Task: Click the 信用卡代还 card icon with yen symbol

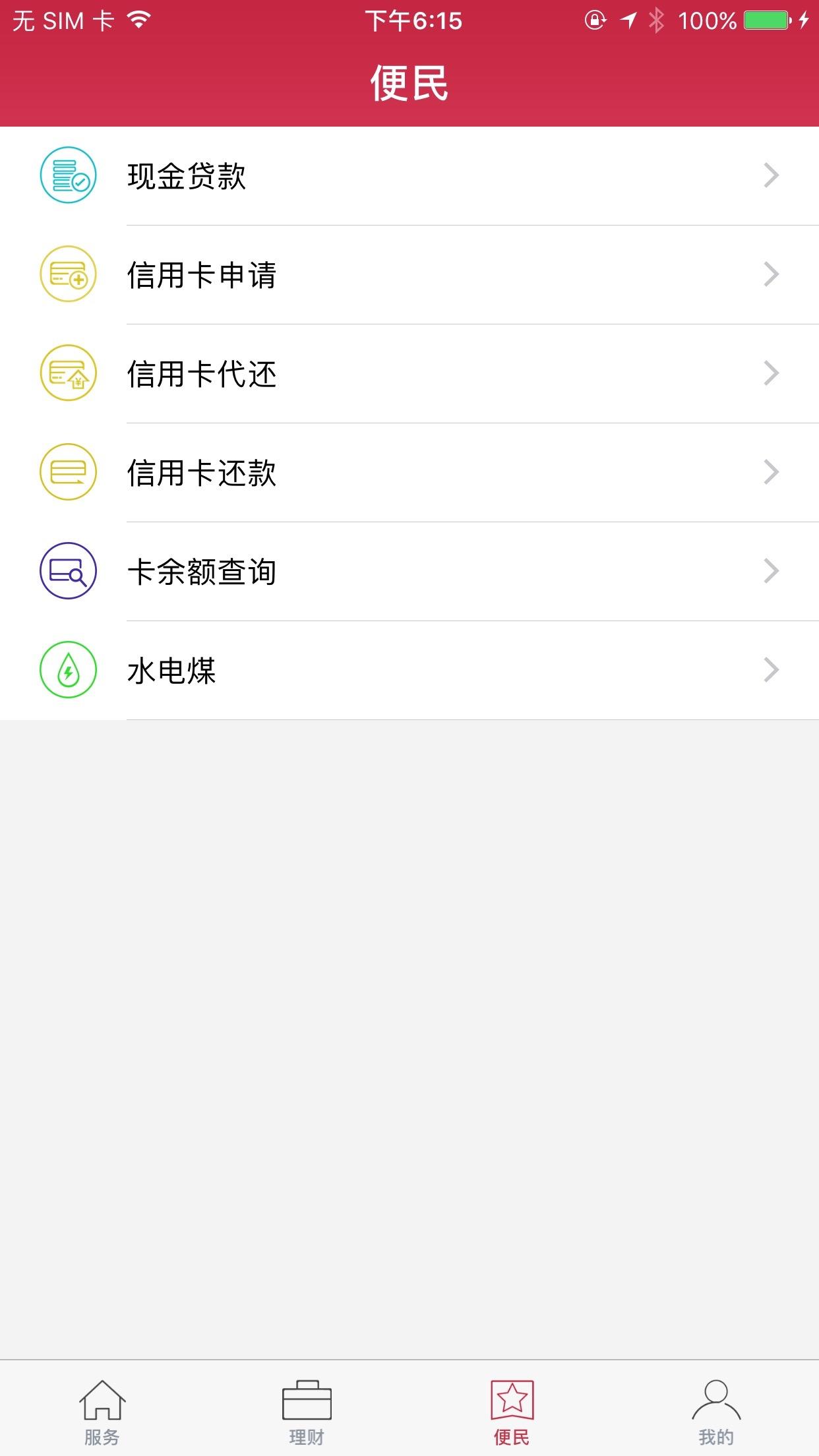Action: click(68, 374)
